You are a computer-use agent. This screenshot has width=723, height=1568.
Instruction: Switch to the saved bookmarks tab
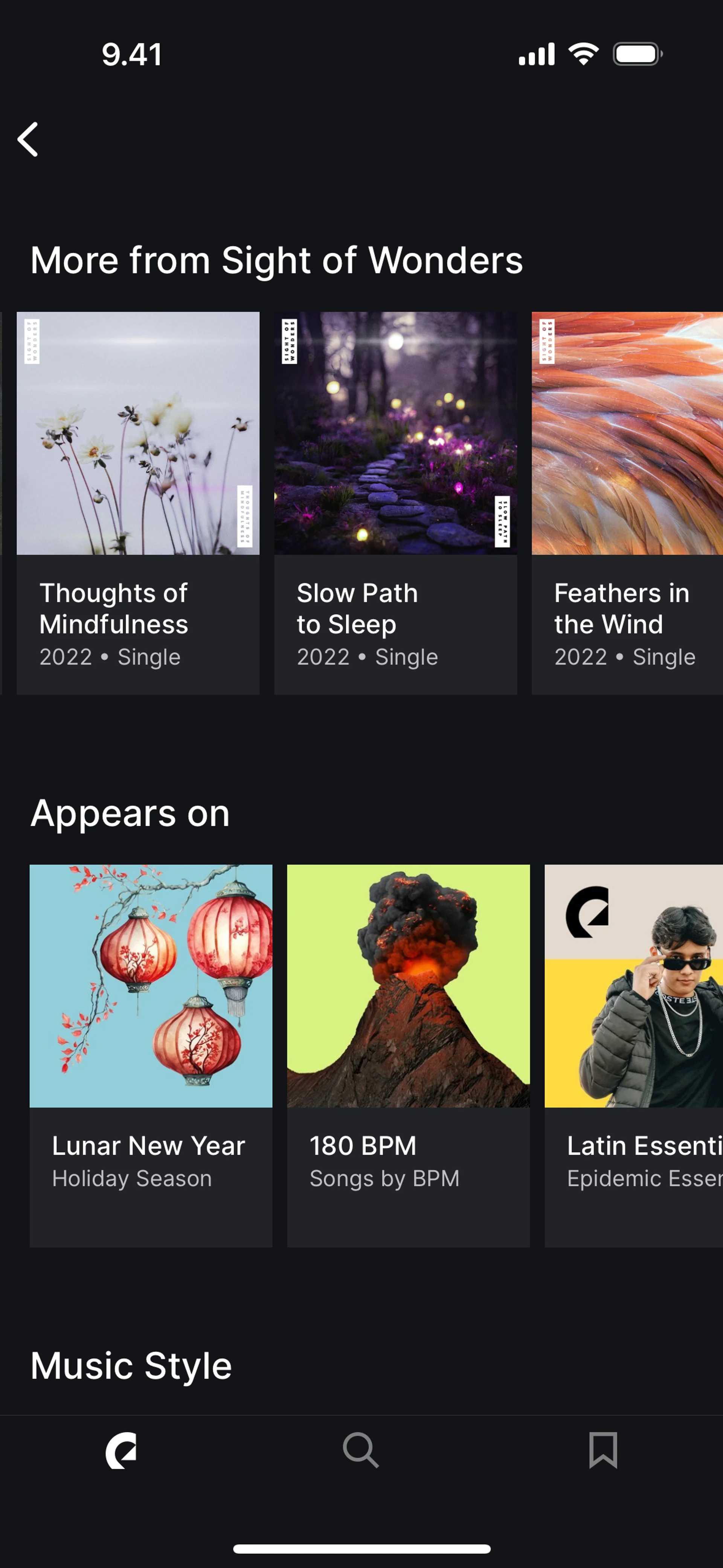click(x=602, y=1450)
